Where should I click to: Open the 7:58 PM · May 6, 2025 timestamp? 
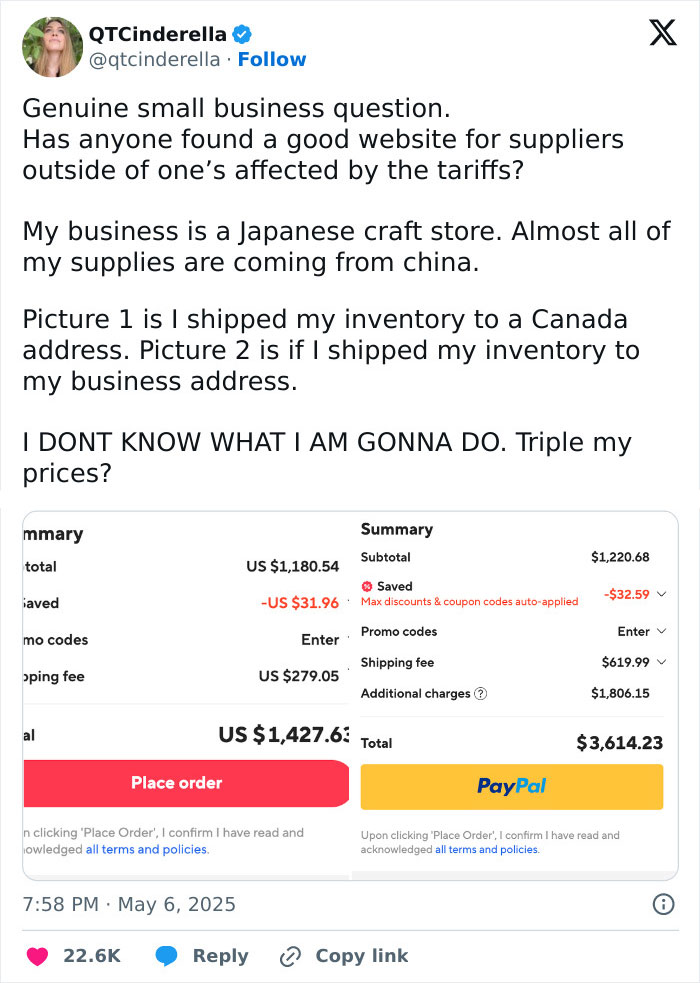coord(129,904)
